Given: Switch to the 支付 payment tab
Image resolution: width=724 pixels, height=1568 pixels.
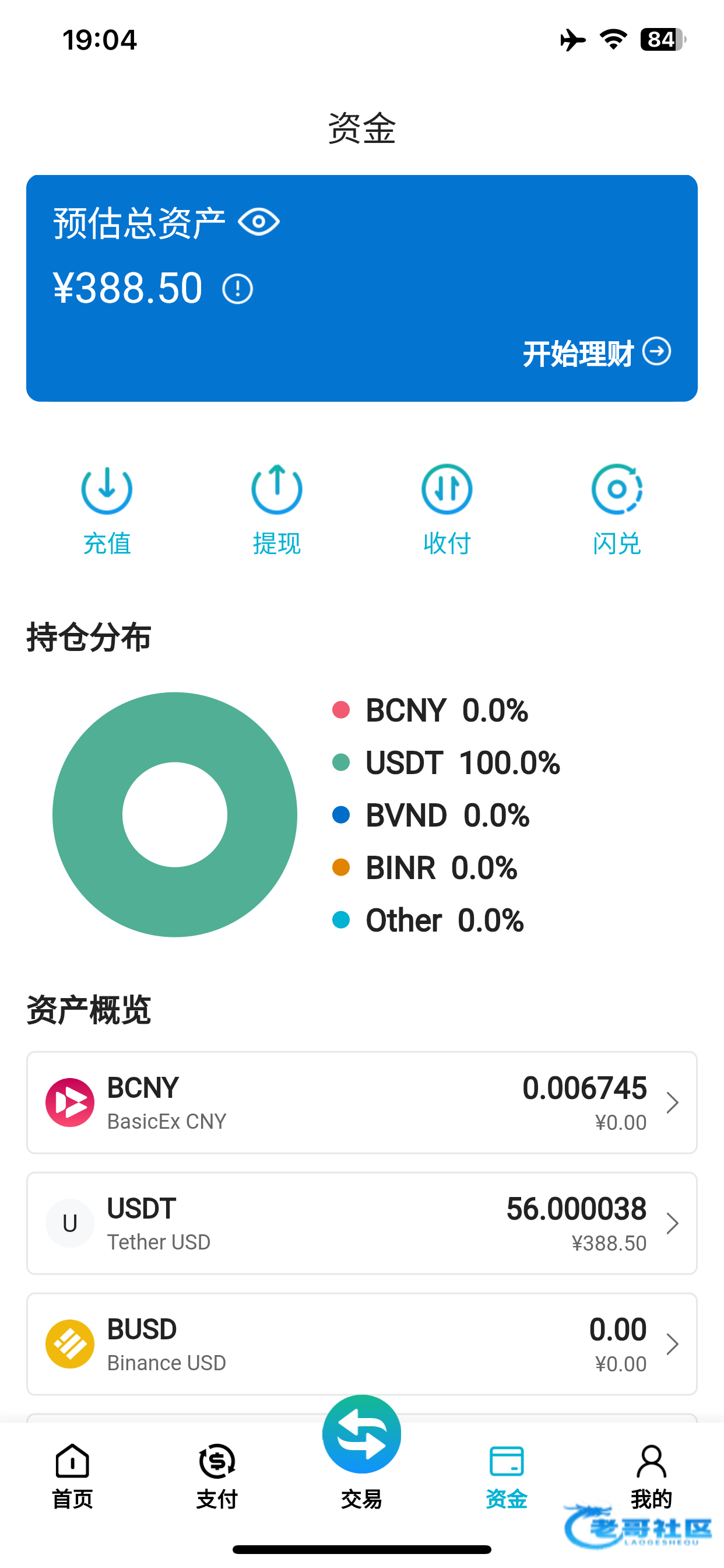Looking at the screenshot, I should (x=217, y=1475).
